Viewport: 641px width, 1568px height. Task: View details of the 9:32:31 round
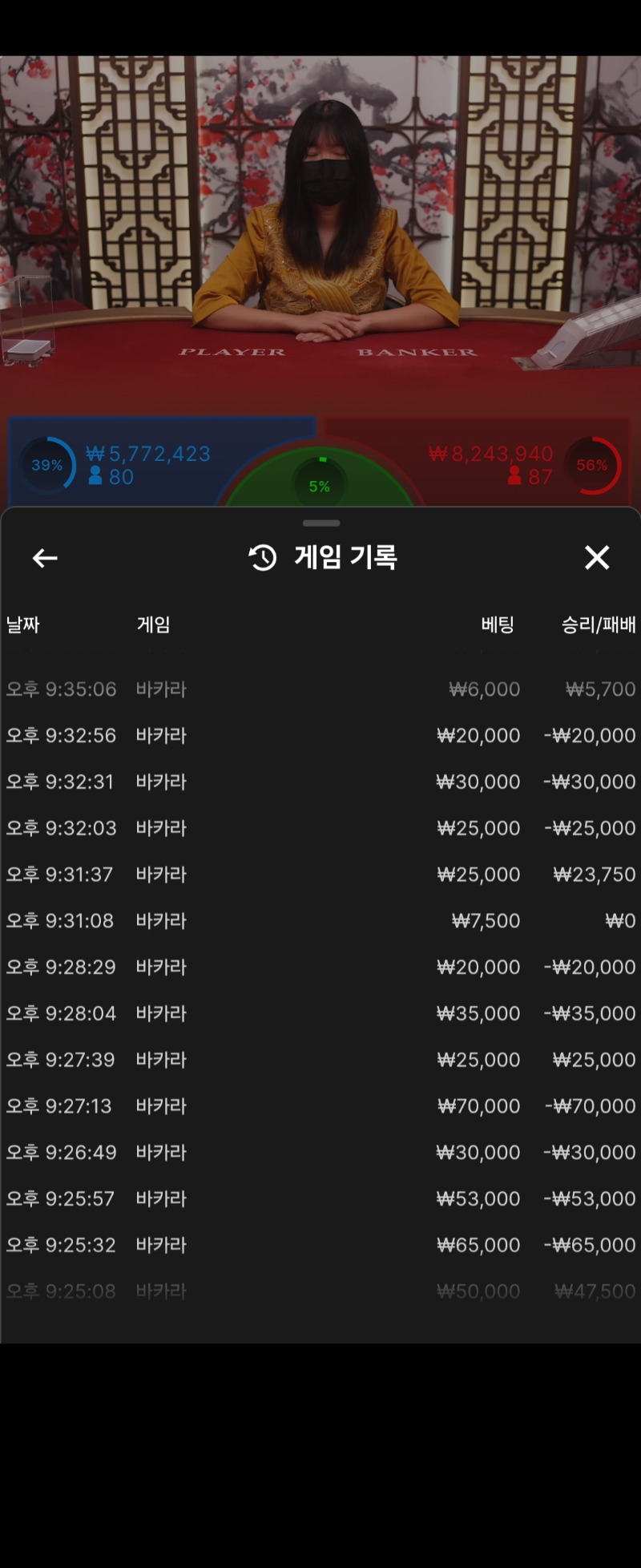[320, 782]
